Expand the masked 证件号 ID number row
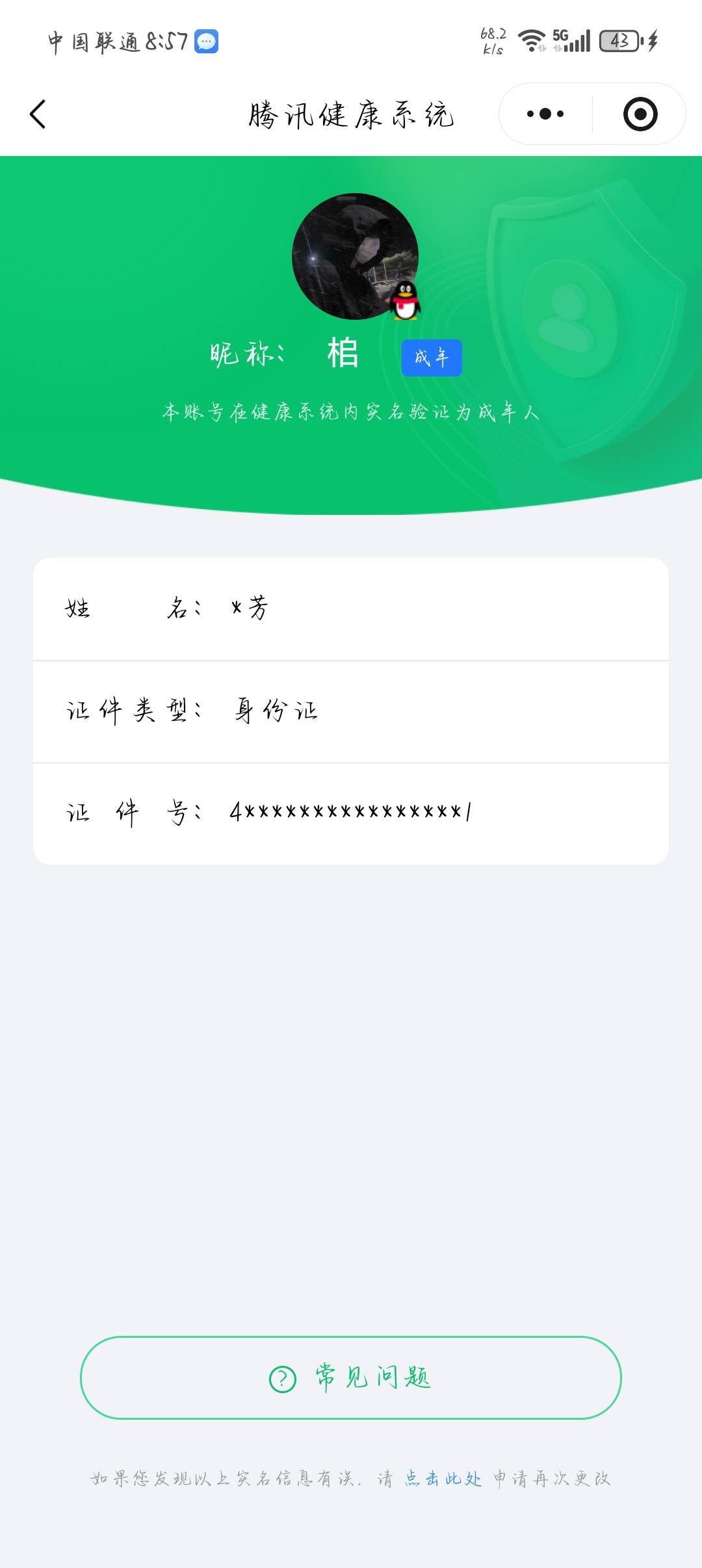Image resolution: width=702 pixels, height=1568 pixels. coord(351,811)
